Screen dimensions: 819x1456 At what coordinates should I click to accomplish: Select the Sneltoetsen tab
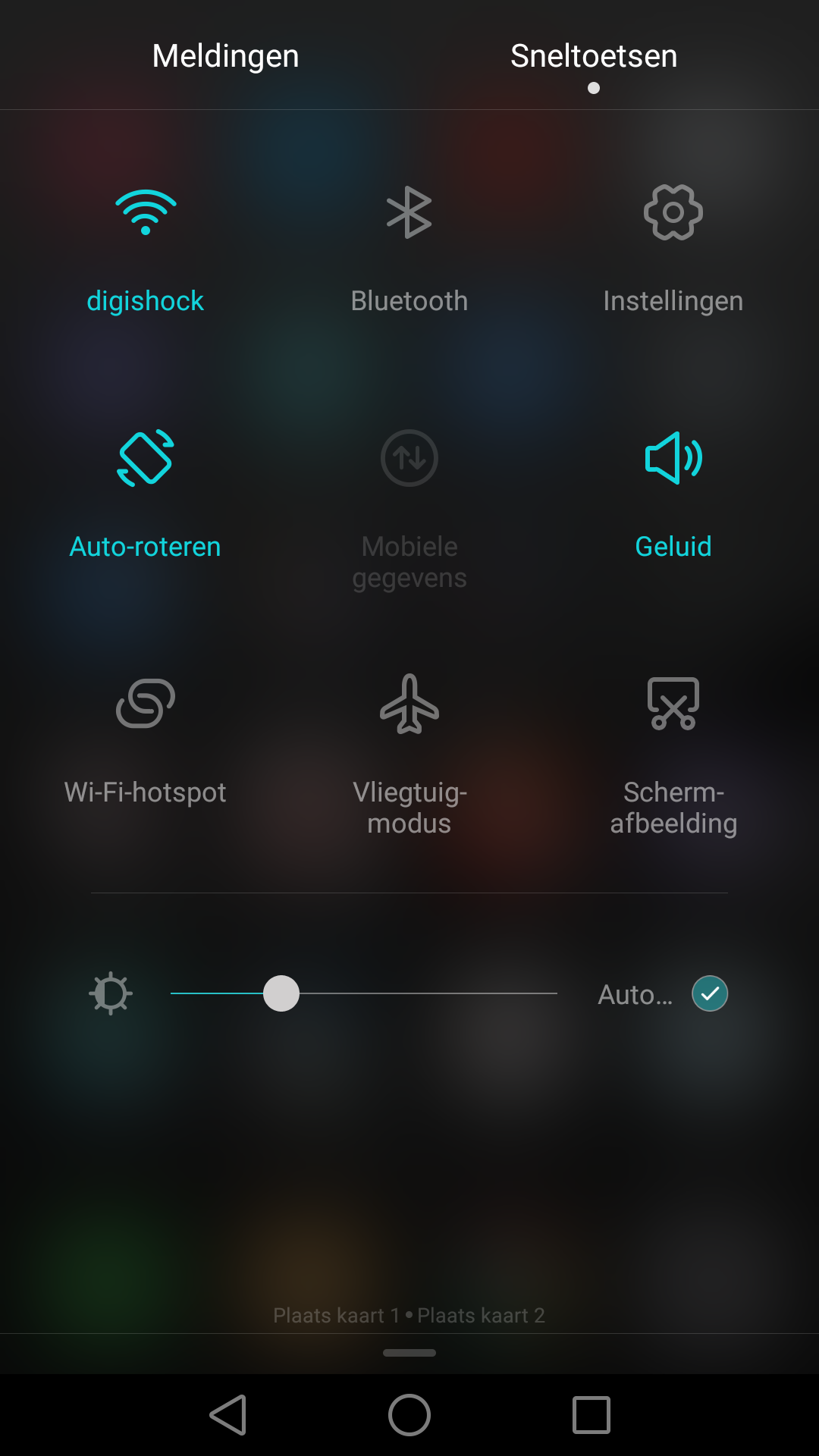pyautogui.click(x=594, y=56)
